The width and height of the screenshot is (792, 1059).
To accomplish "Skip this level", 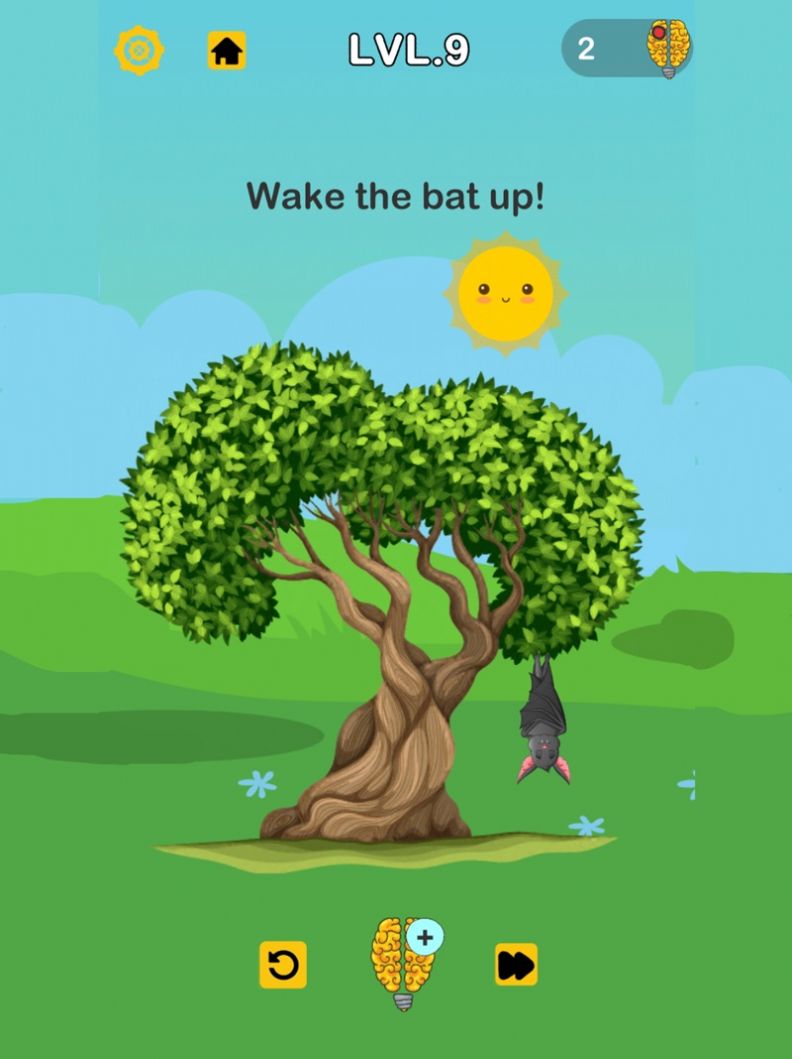I will 516,965.
